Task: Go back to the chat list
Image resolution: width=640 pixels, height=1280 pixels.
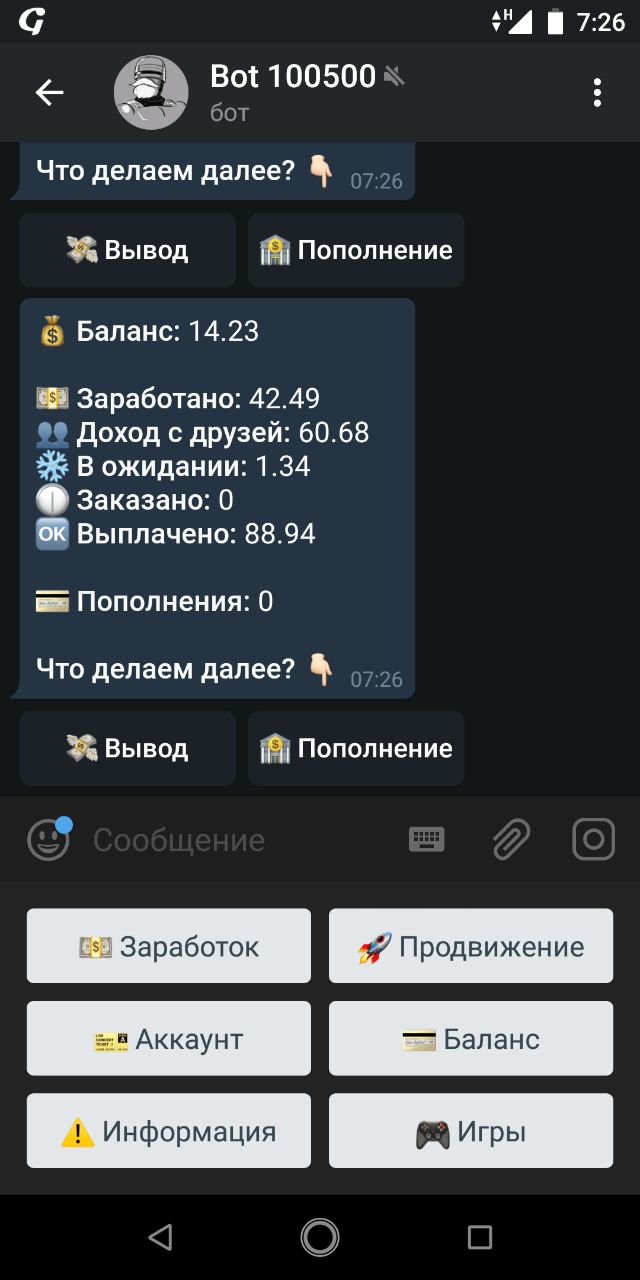Action: pyautogui.click(x=49, y=93)
